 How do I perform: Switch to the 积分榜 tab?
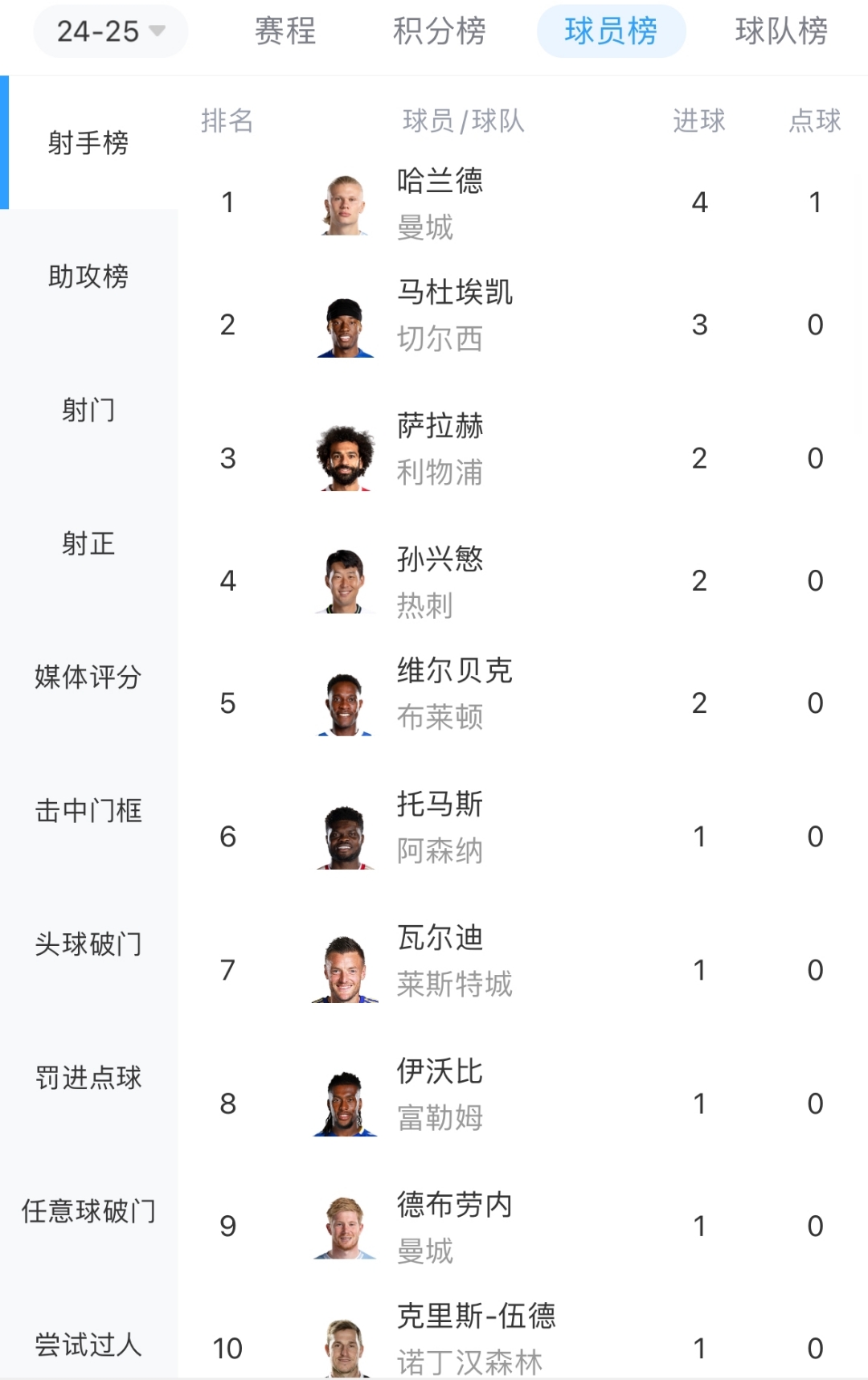[x=439, y=31]
